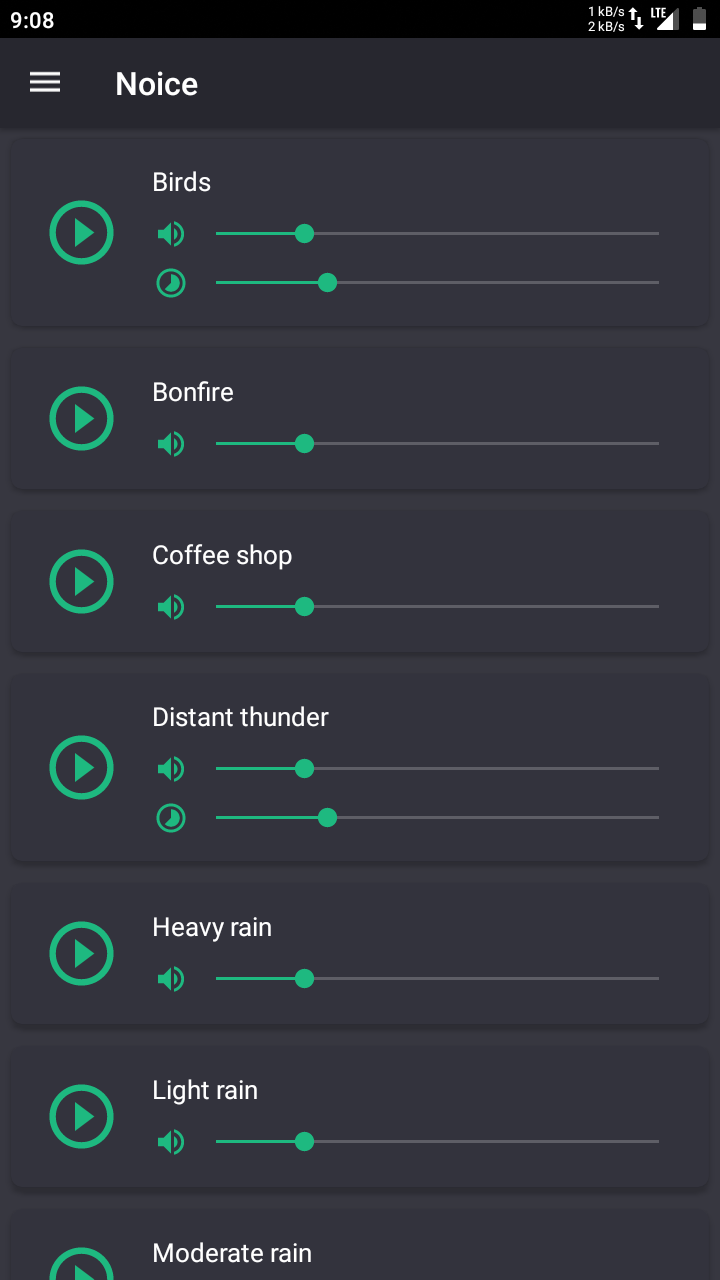Play the Bonfire sound
This screenshot has height=1280, width=720.
81,418
